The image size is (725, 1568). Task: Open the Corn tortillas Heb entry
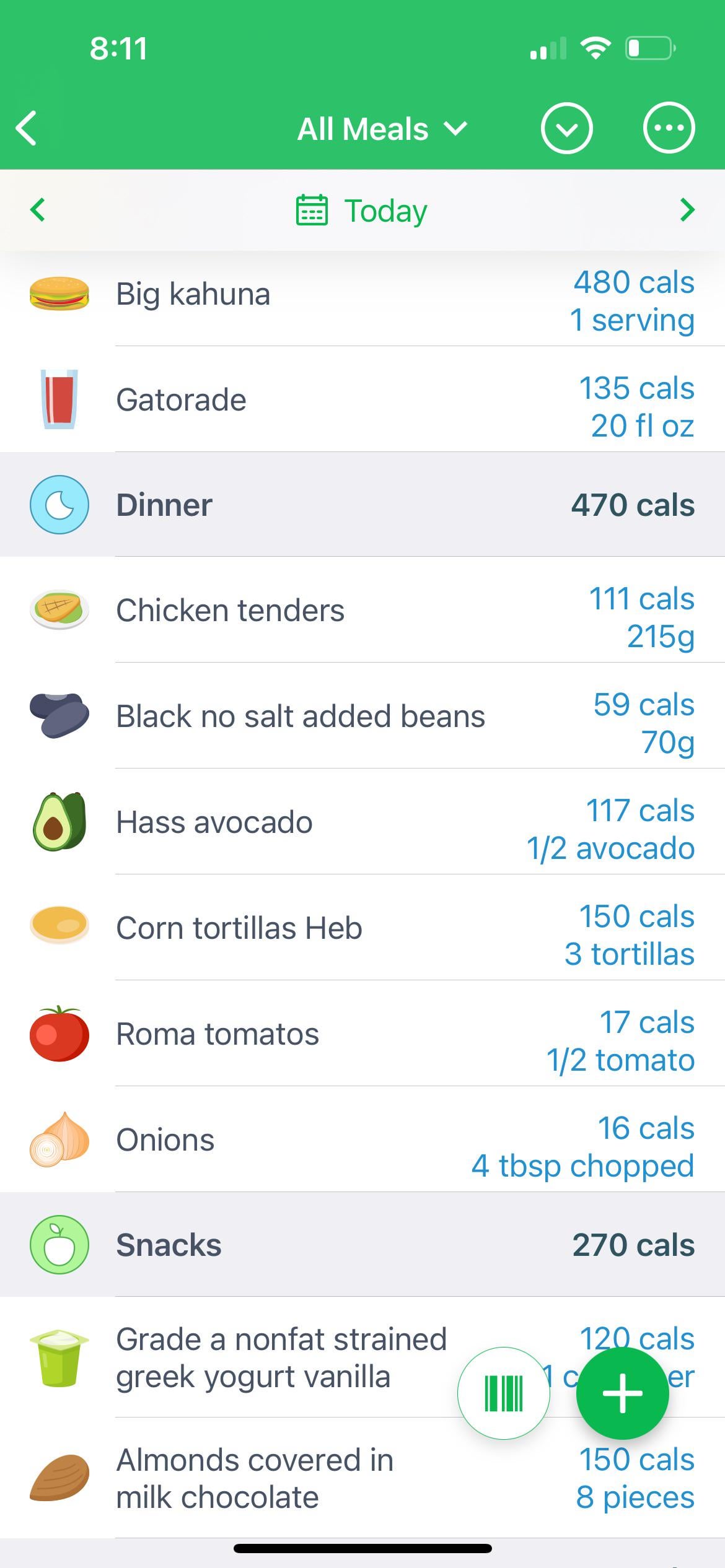coord(362,928)
